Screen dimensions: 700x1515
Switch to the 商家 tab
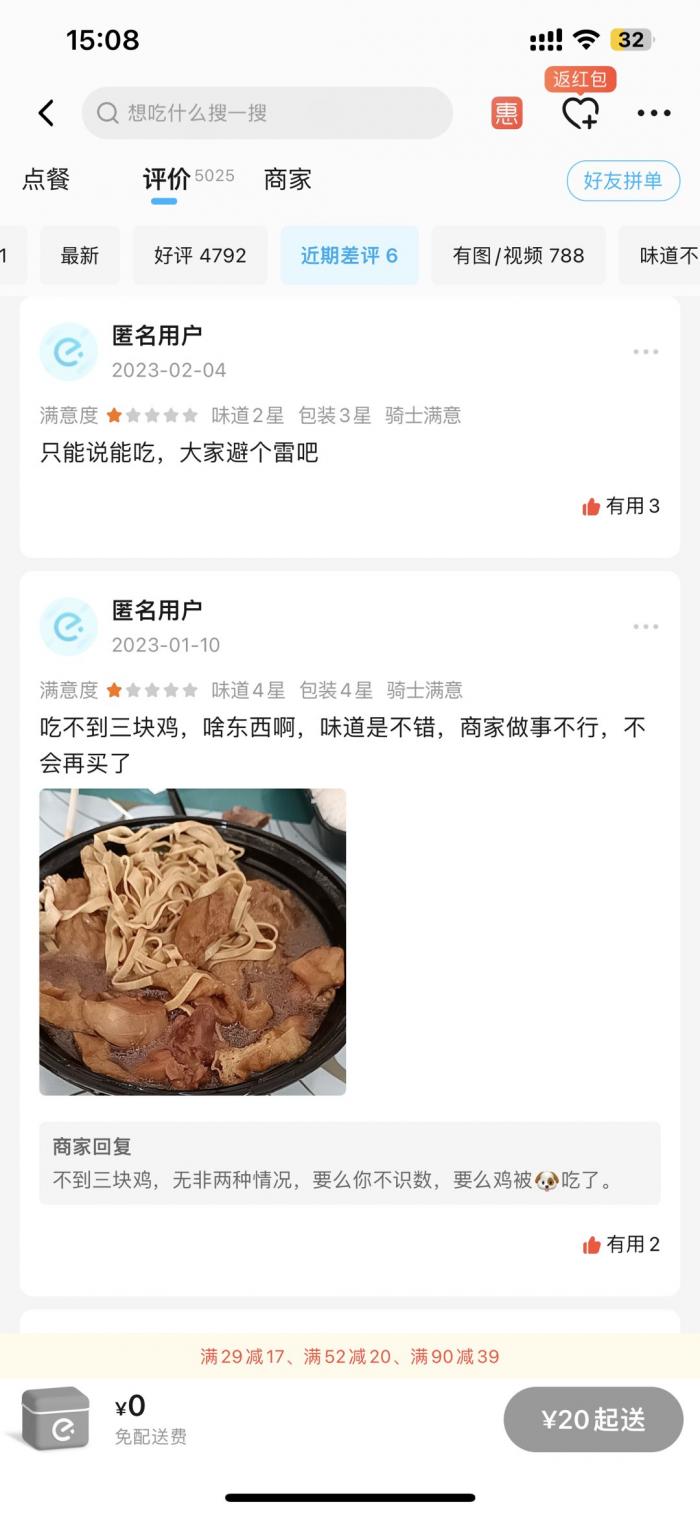(x=288, y=180)
